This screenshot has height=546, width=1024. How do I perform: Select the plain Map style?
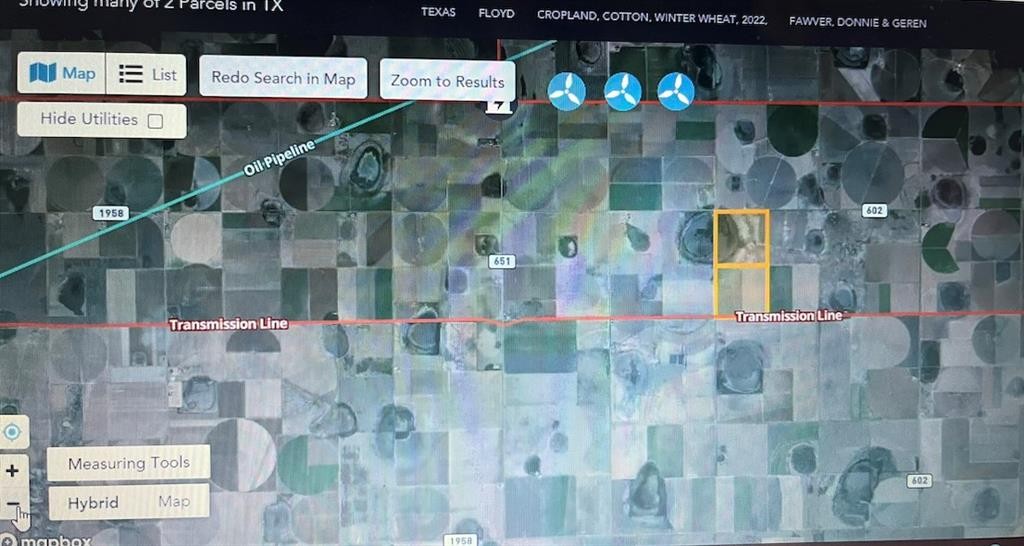point(173,502)
